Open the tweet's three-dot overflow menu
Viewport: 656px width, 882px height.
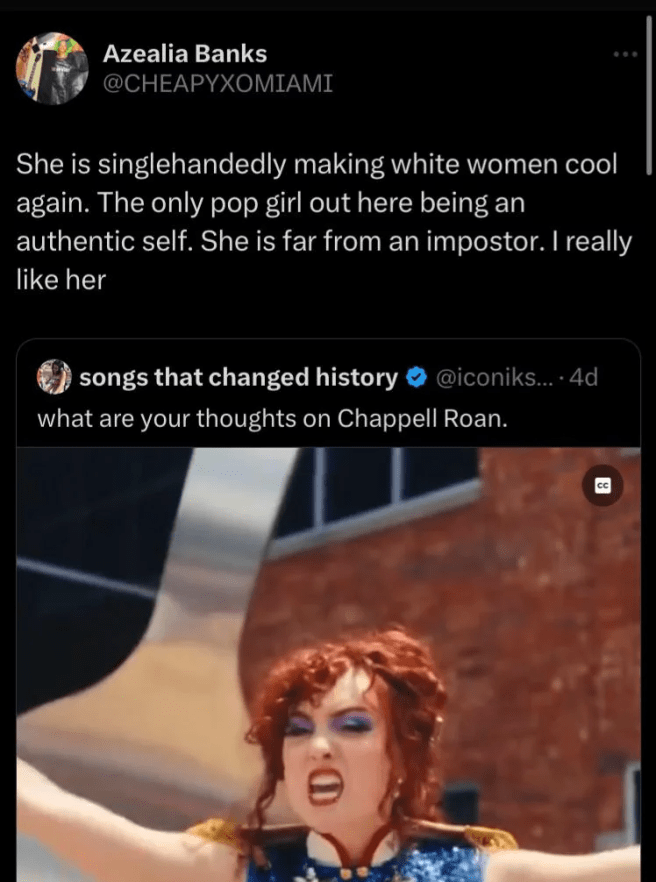pyautogui.click(x=625, y=55)
